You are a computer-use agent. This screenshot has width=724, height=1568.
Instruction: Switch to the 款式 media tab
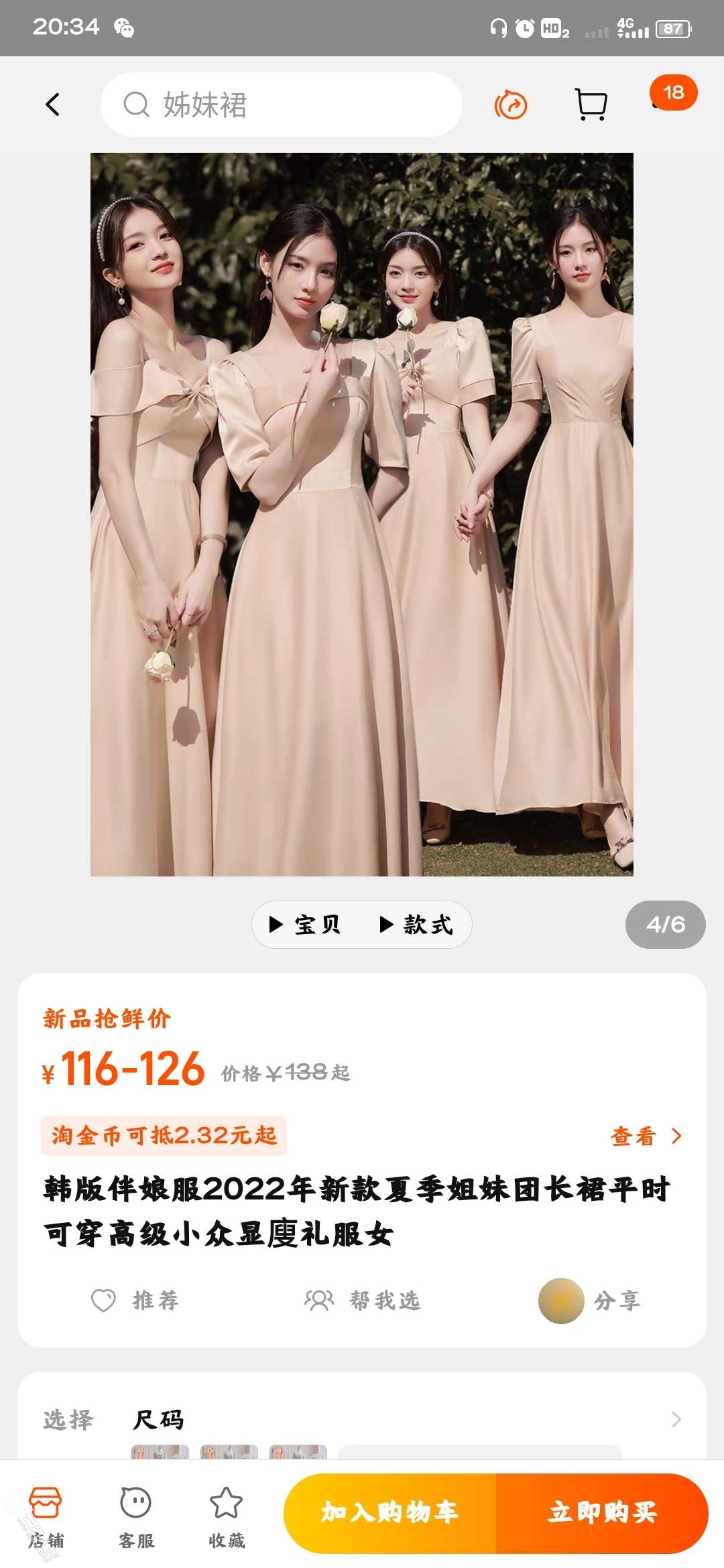pos(417,925)
